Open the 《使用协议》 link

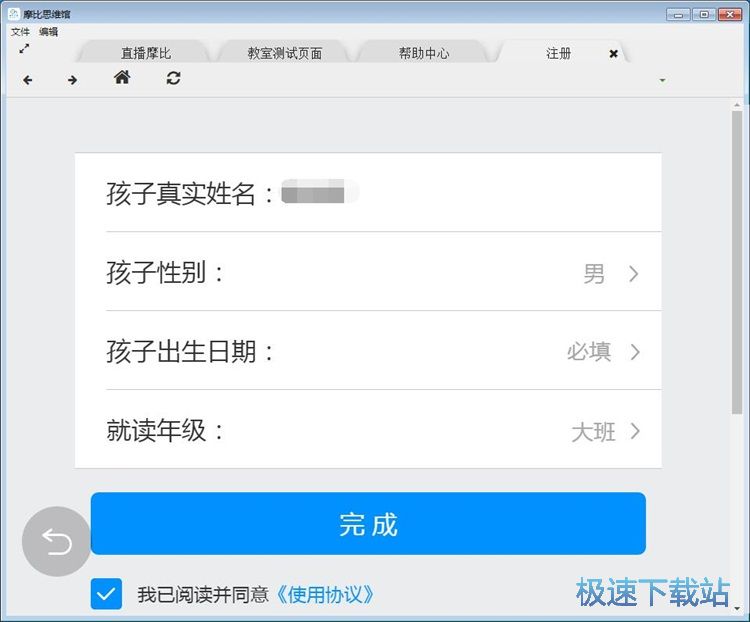pos(325,594)
